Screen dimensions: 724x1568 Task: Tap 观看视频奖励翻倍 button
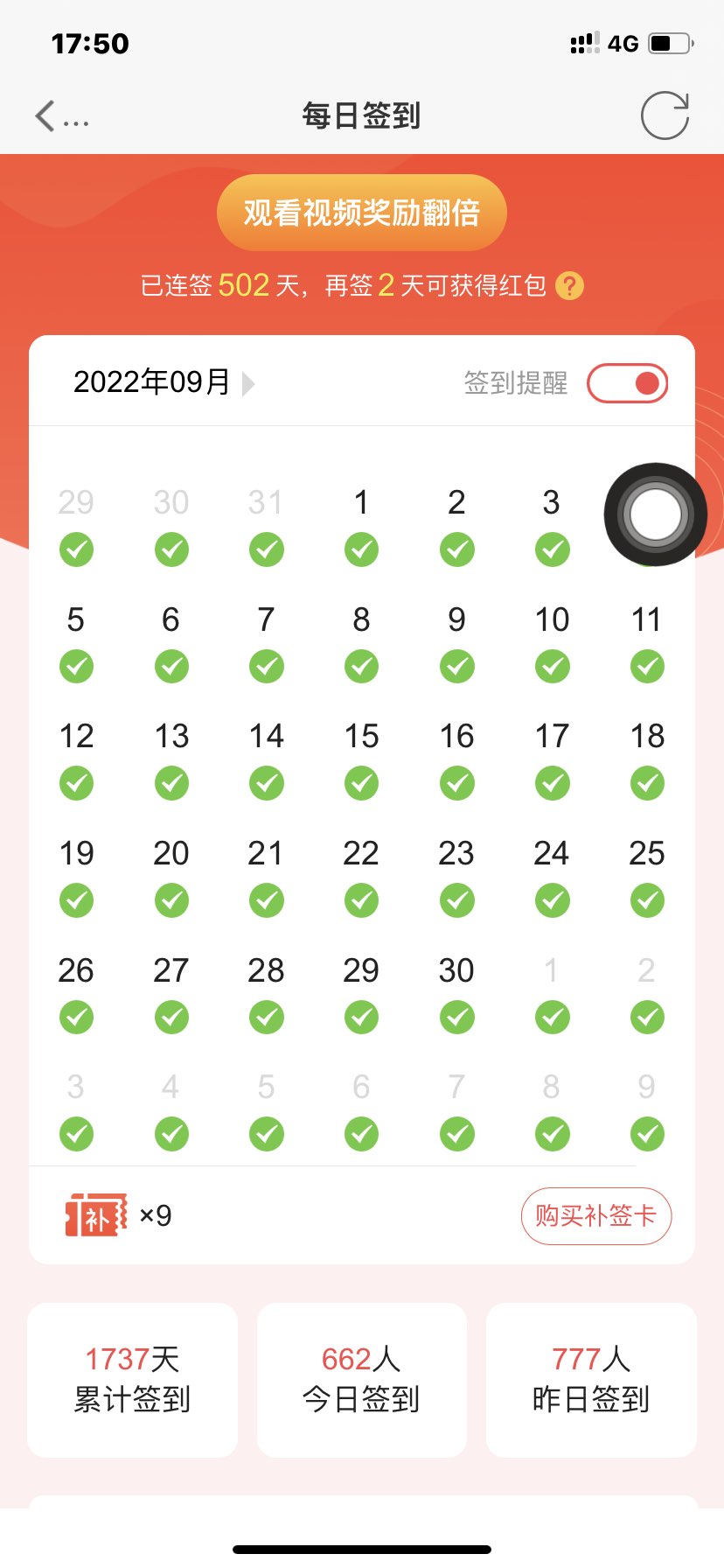point(362,213)
